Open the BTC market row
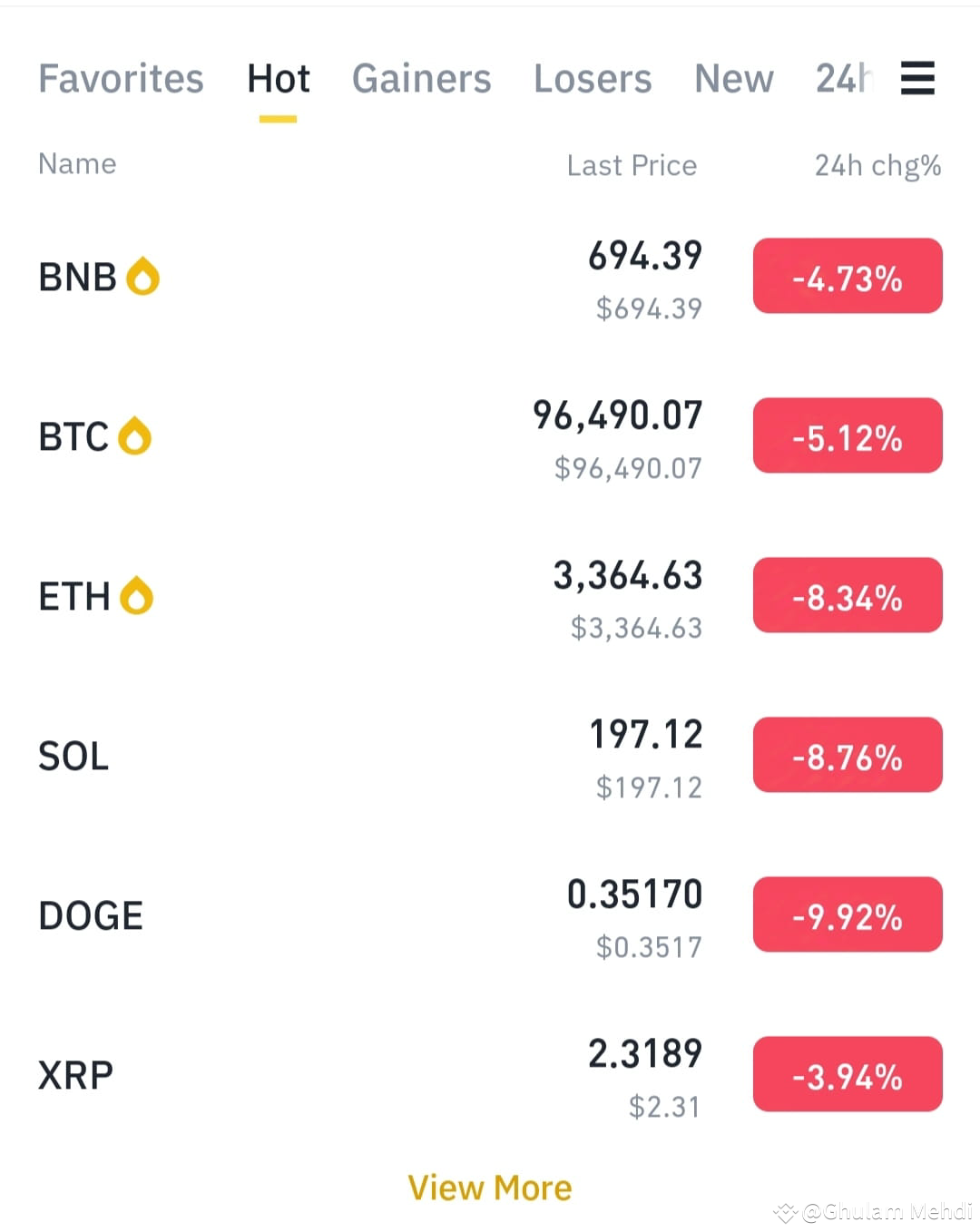980x1232 pixels. coord(490,436)
